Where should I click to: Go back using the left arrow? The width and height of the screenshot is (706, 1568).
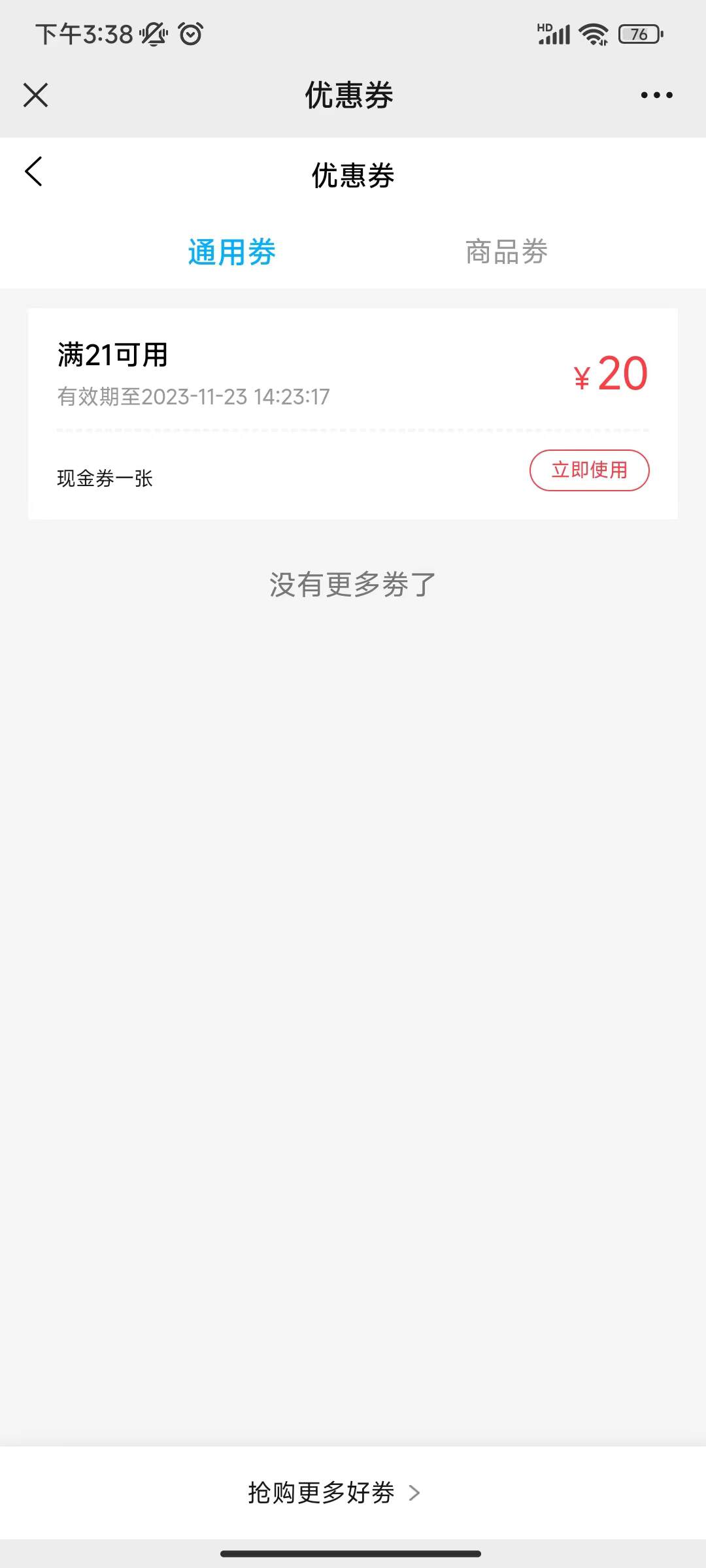tap(34, 172)
